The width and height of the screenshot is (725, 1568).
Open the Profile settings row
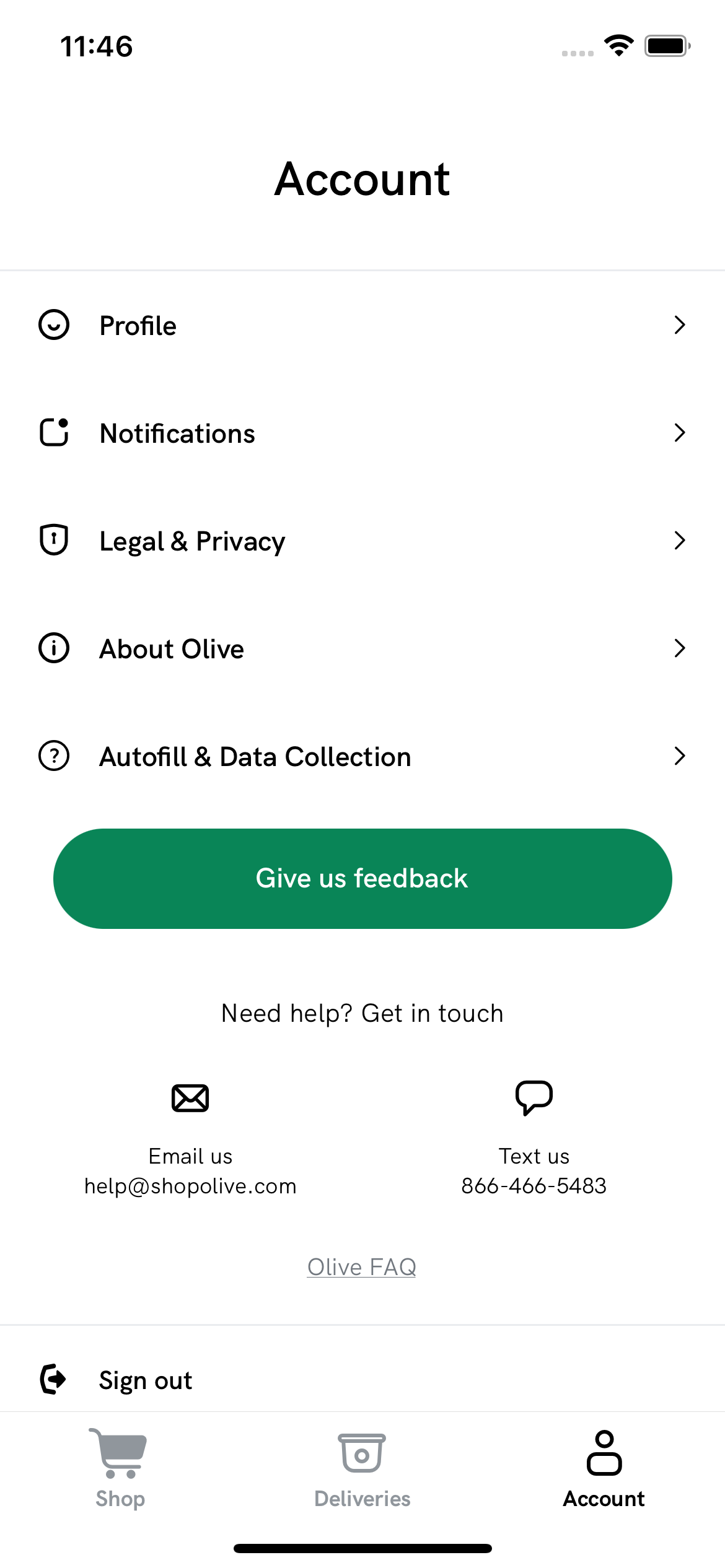click(362, 326)
